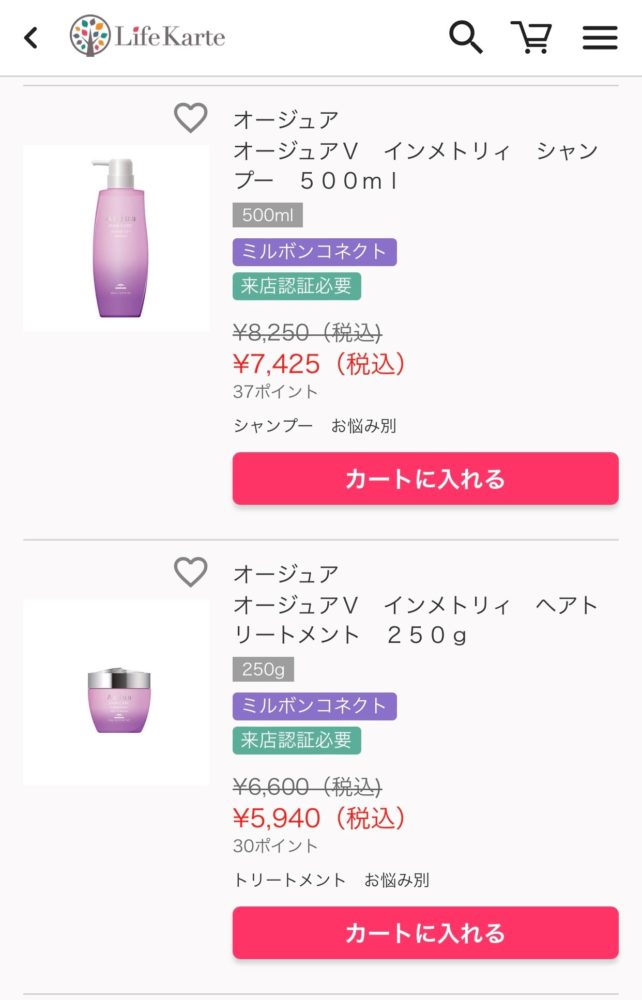The image size is (642, 1000).
Task: Add the ヘアトリートメント 250g to cart
Action: pyautogui.click(x=425, y=933)
